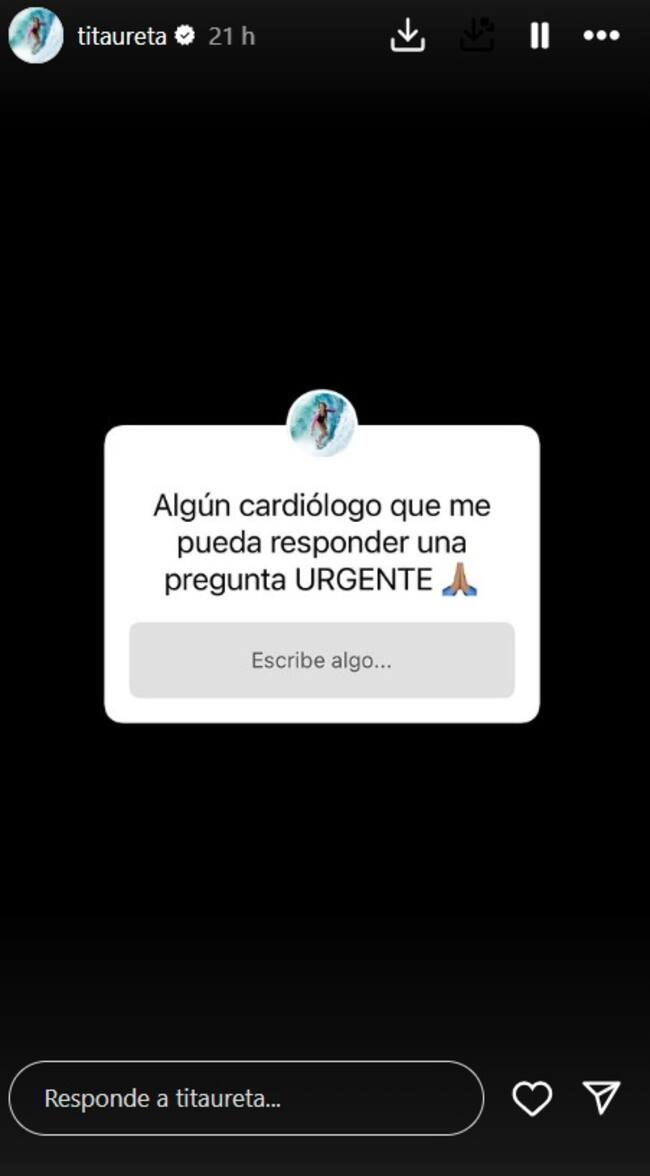Tap the second download icon with badge
Image resolution: width=650 pixels, height=1176 pixels.
[477, 36]
